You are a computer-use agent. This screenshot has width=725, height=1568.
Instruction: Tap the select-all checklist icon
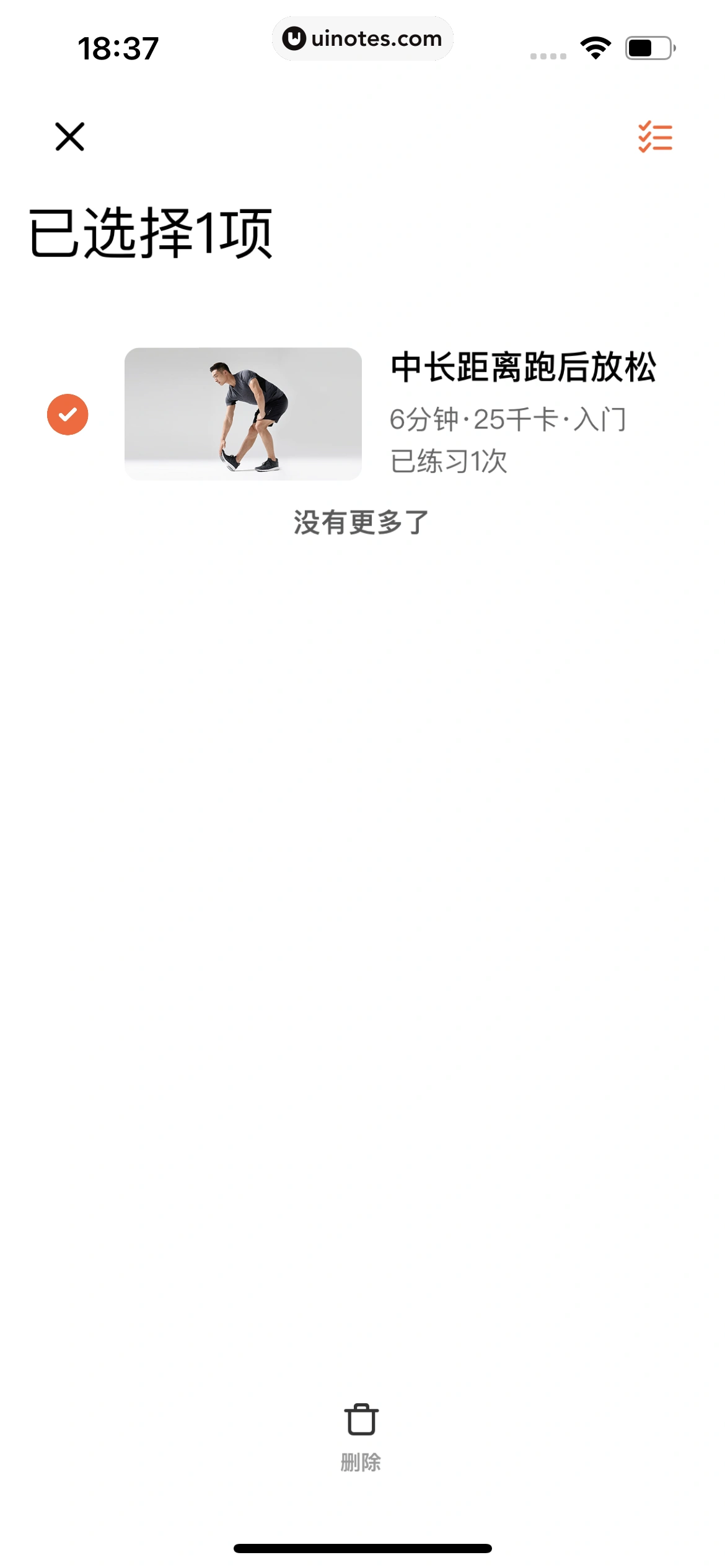coord(655,137)
